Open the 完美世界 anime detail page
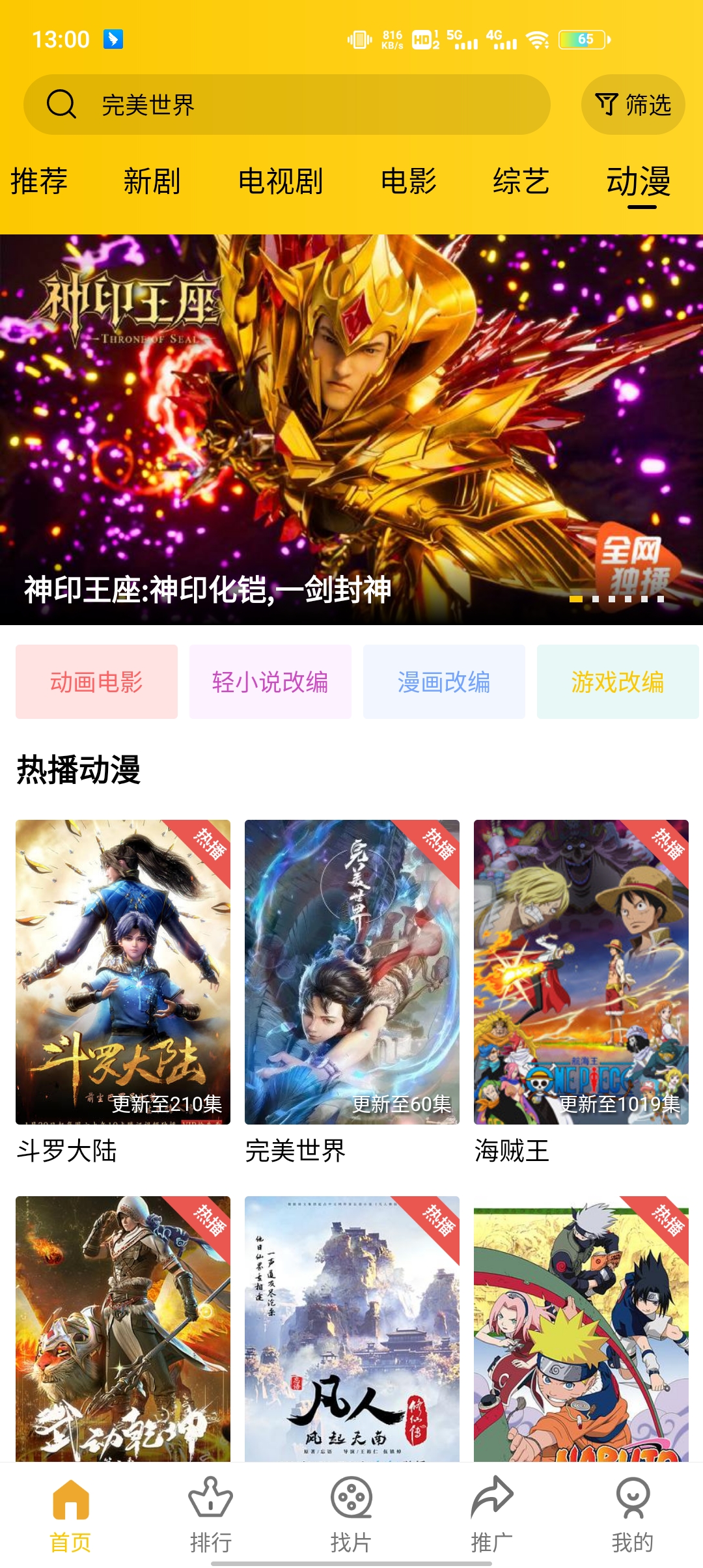703x1568 pixels. (x=351, y=970)
